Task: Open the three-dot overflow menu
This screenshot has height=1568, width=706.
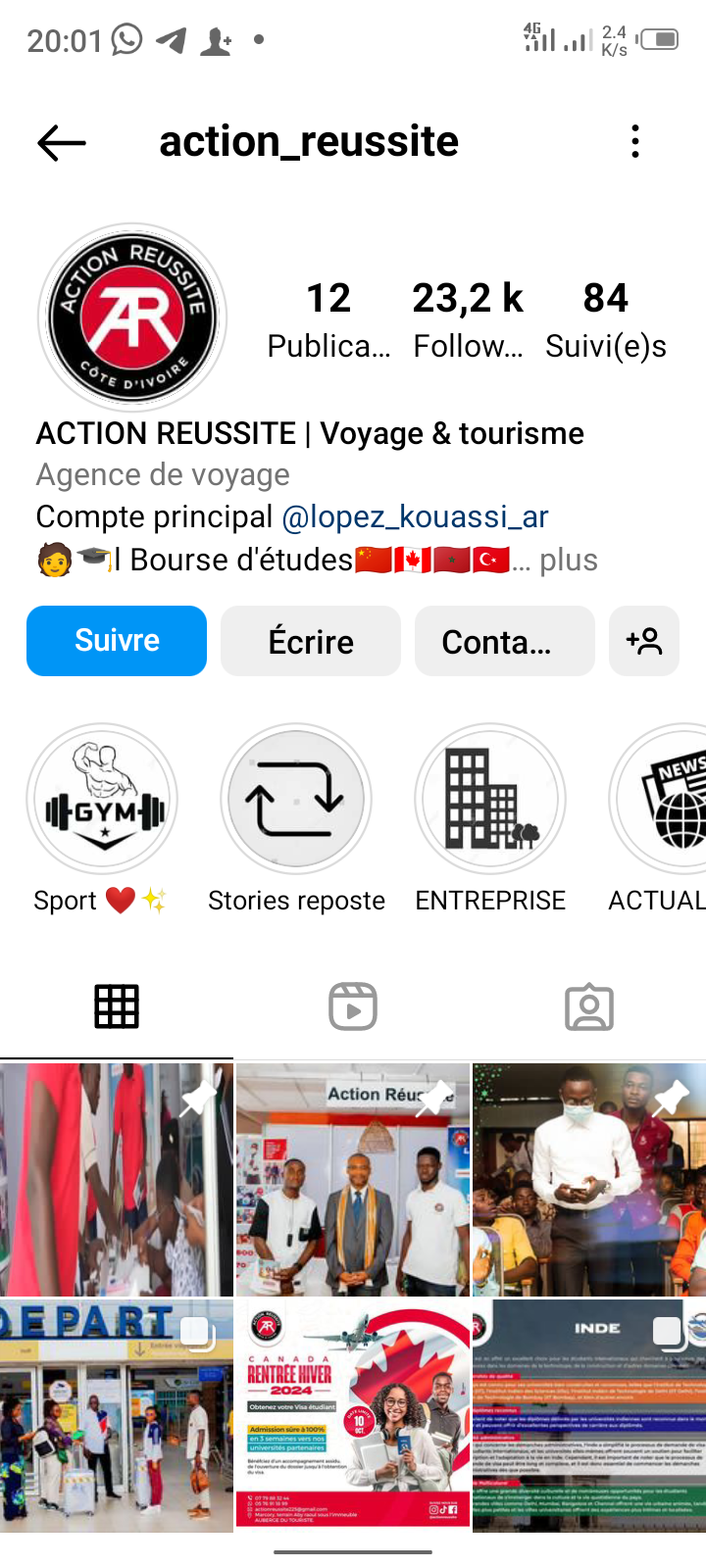Action: pyautogui.click(x=635, y=142)
